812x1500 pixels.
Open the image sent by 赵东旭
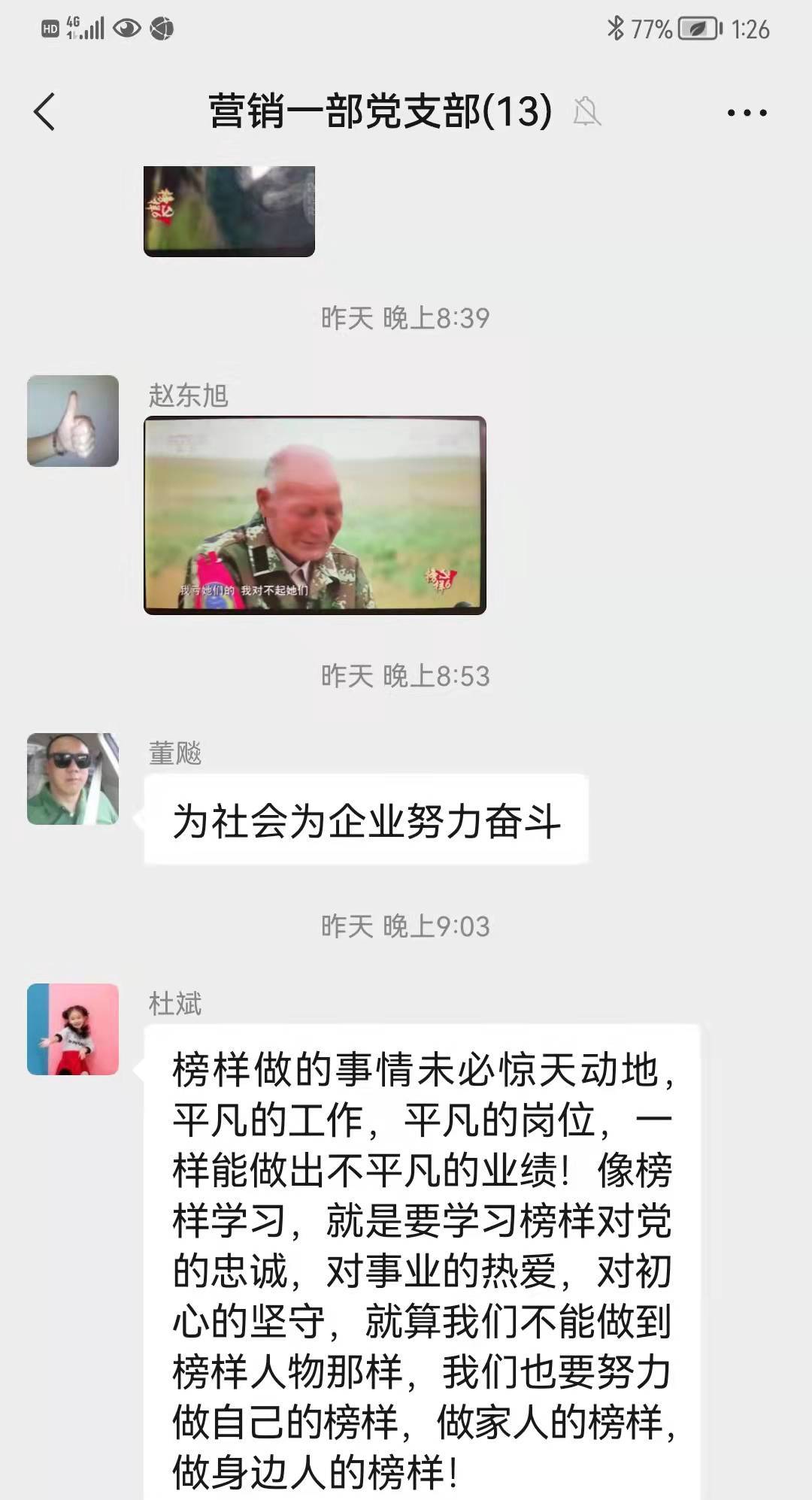(x=314, y=515)
